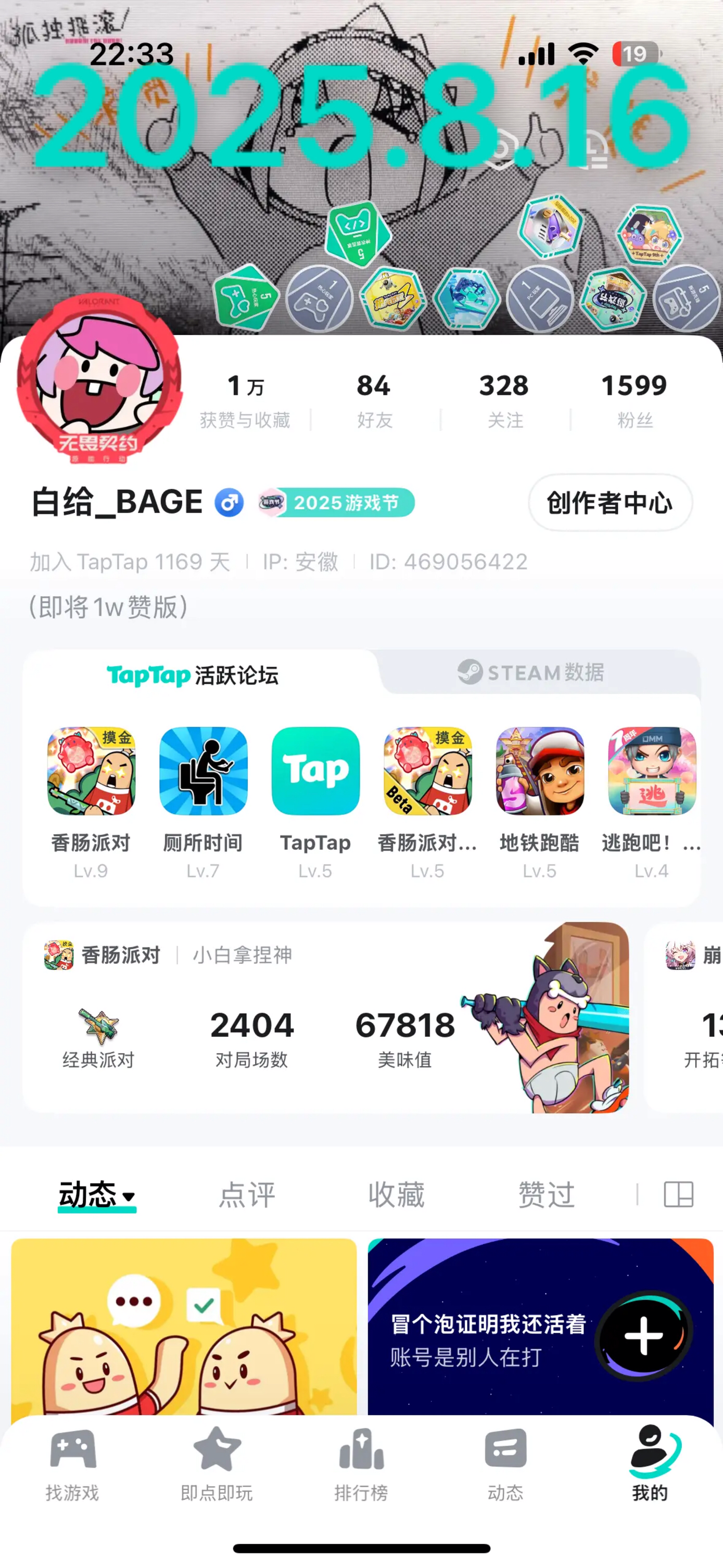The image size is (723, 1568).
Task: Tap the 2025游戏节 badge
Action: [x=336, y=503]
